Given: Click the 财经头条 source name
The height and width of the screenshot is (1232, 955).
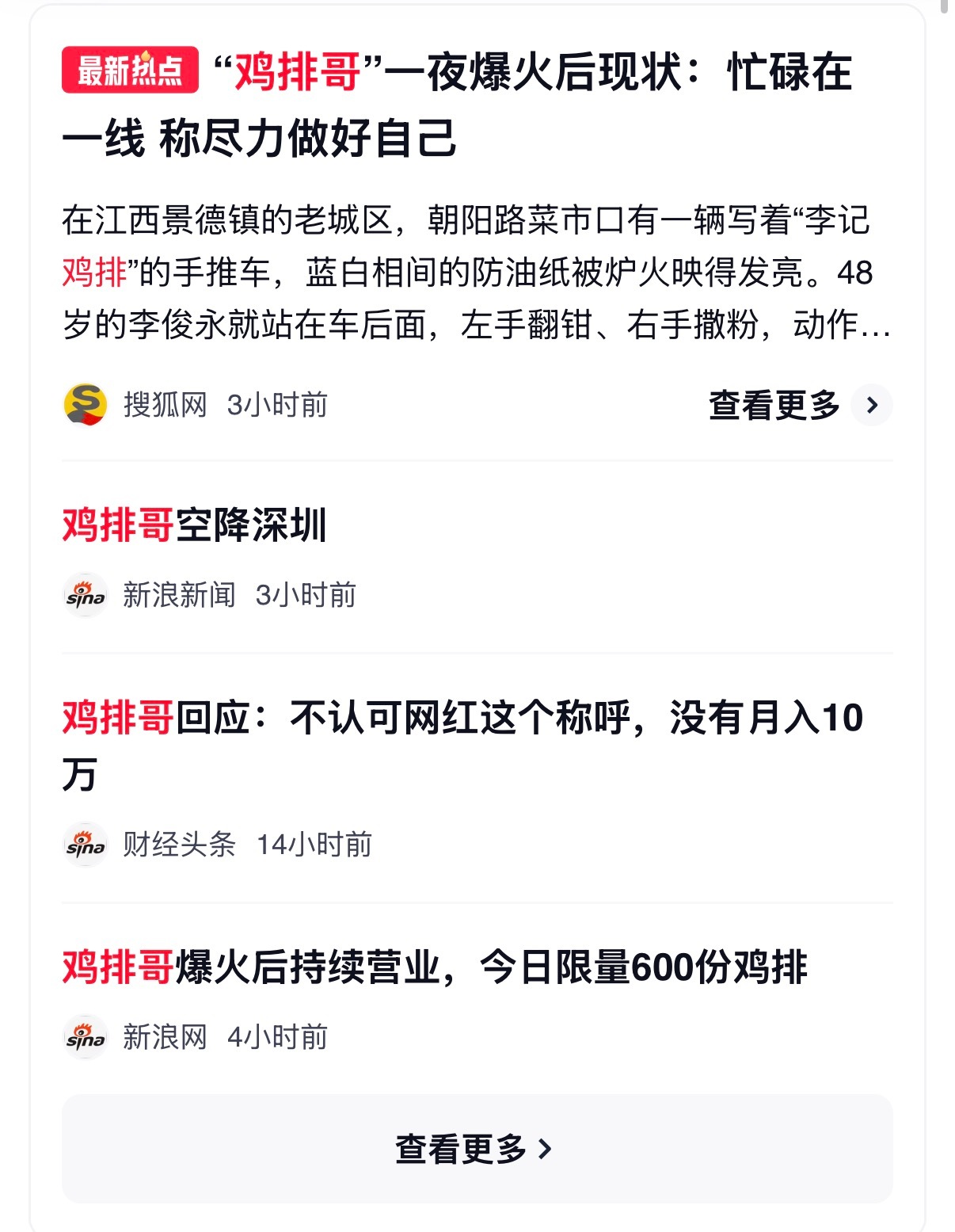Looking at the screenshot, I should (179, 845).
